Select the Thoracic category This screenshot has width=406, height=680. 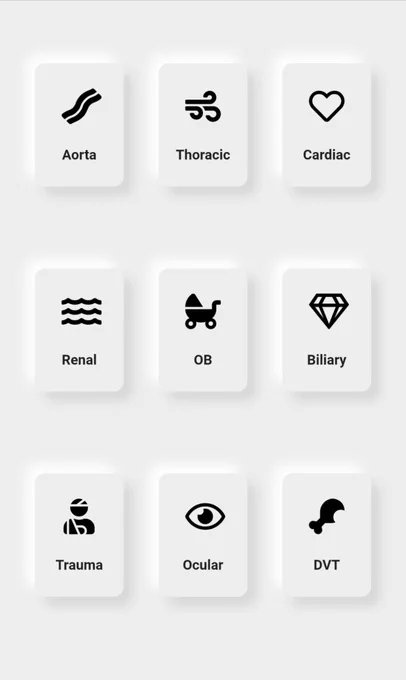click(x=203, y=125)
